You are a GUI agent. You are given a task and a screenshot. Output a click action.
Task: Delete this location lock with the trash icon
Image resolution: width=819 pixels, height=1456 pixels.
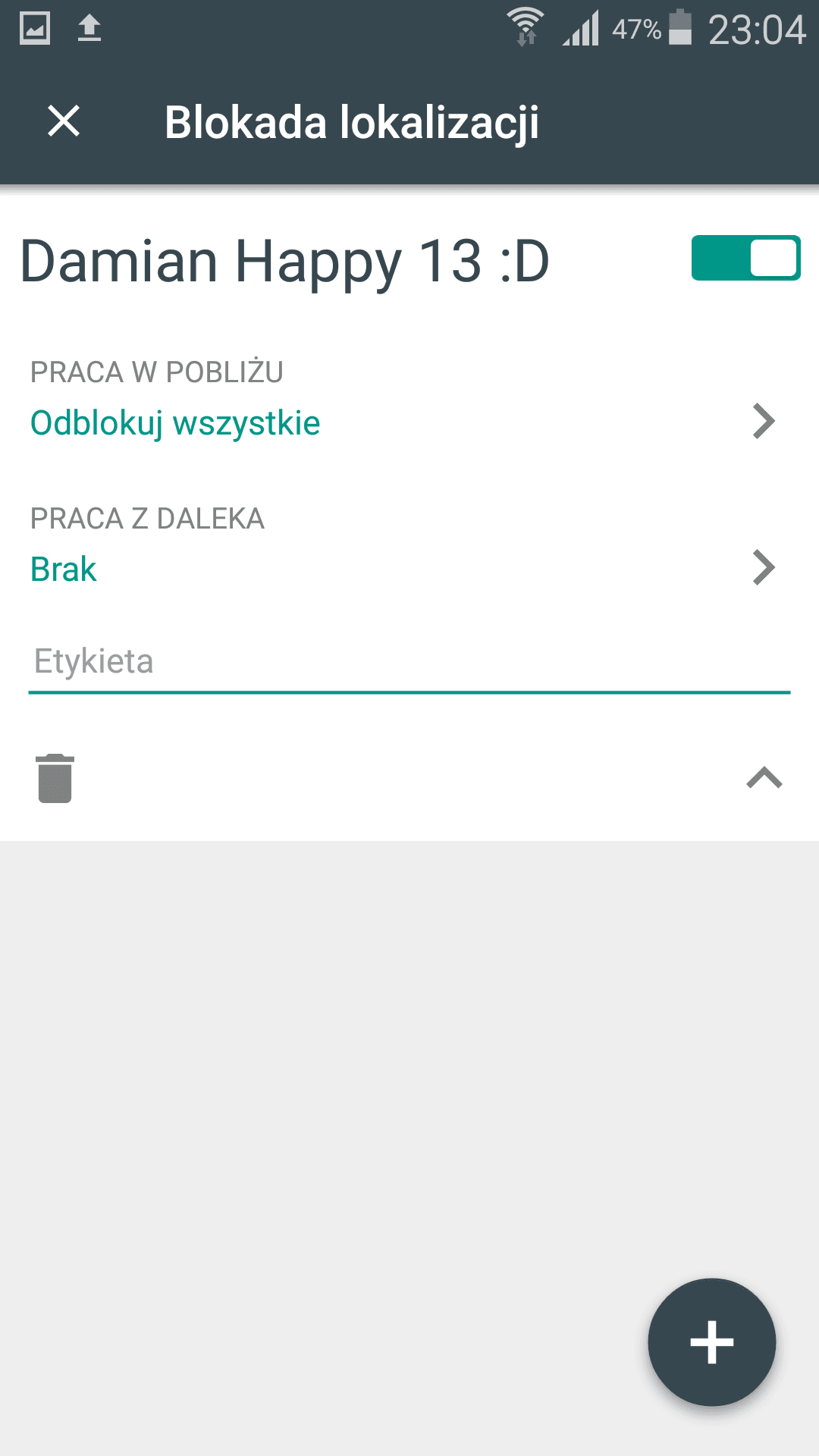click(55, 778)
